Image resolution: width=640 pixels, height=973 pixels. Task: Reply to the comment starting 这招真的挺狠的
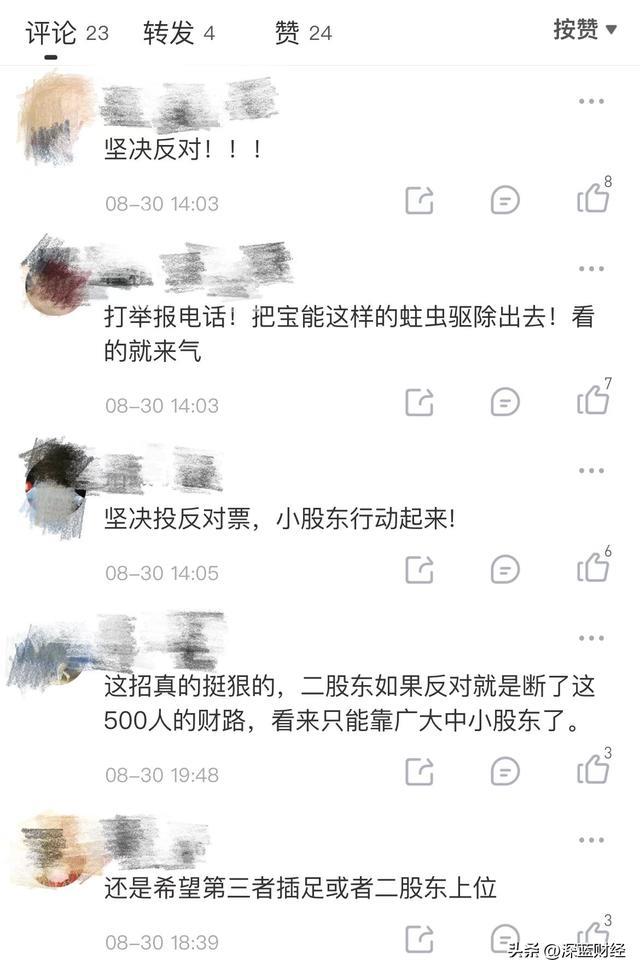coord(505,771)
